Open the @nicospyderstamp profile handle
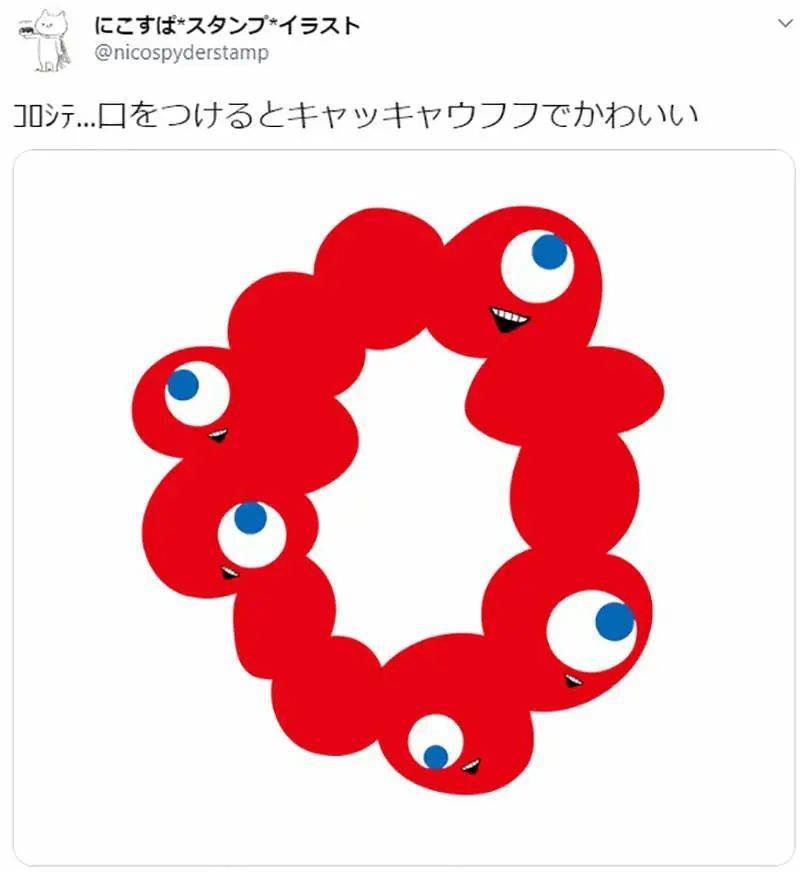The image size is (800, 872). tap(182, 53)
